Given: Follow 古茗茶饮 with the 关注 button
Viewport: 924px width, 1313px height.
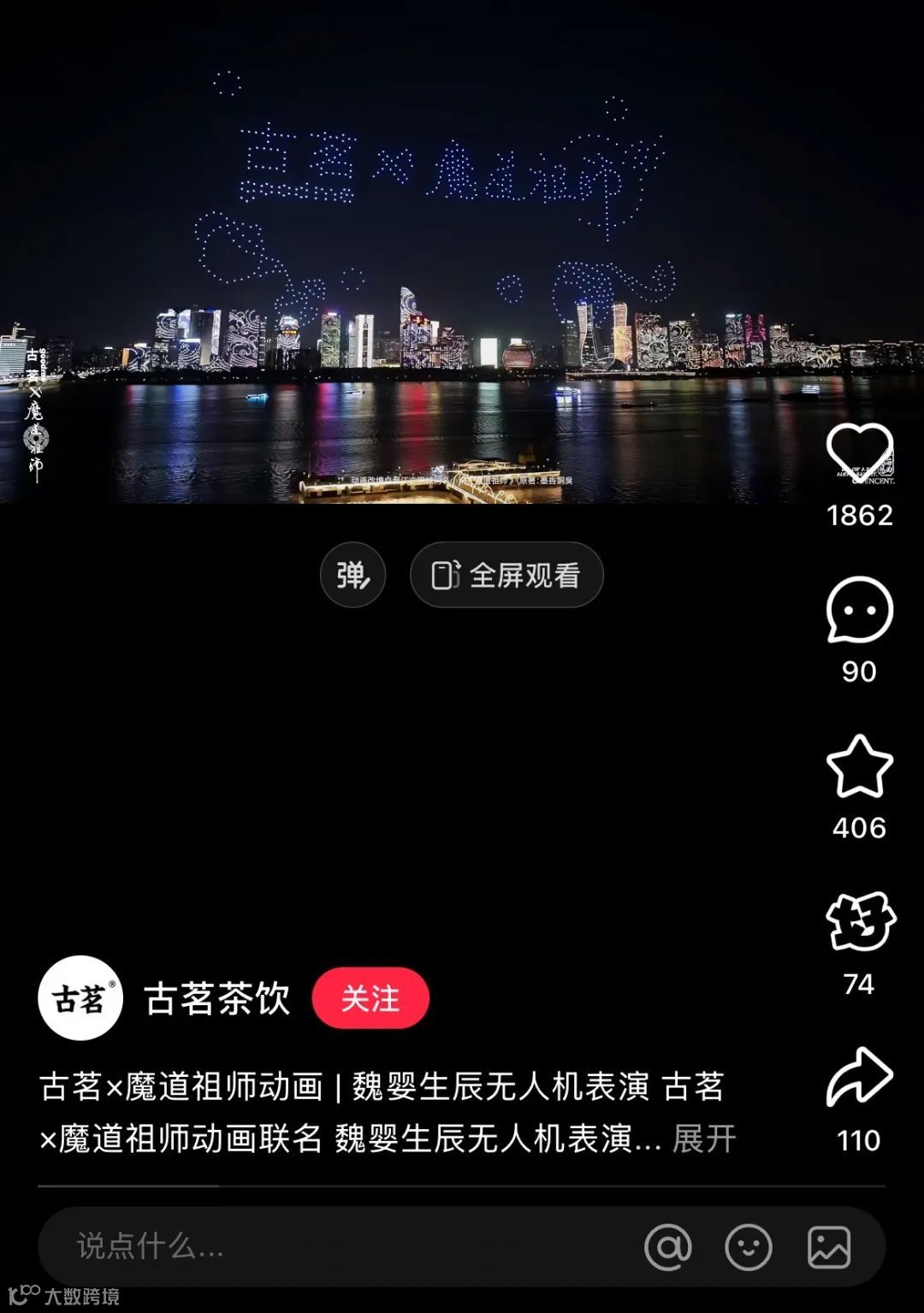Looking at the screenshot, I should coord(370,998).
